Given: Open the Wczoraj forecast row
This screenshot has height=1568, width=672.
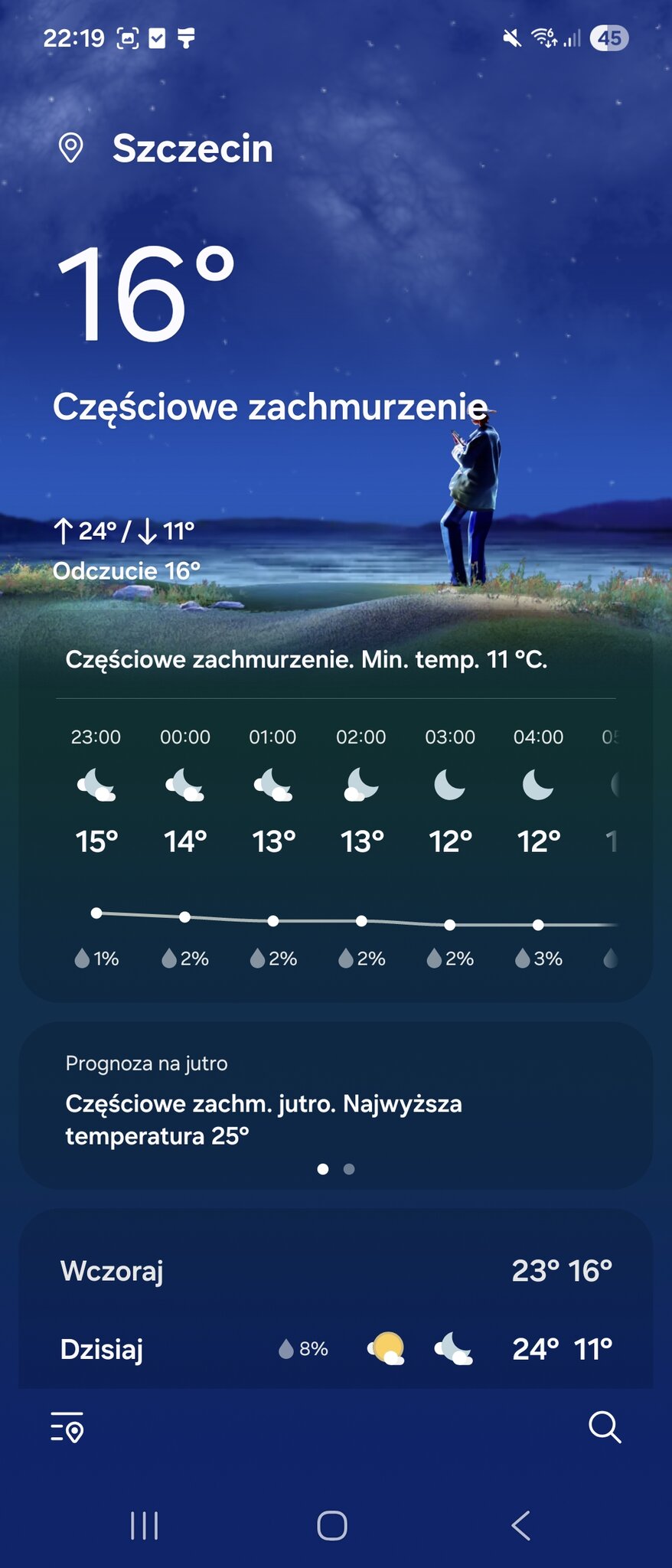Looking at the screenshot, I should coord(335,1271).
